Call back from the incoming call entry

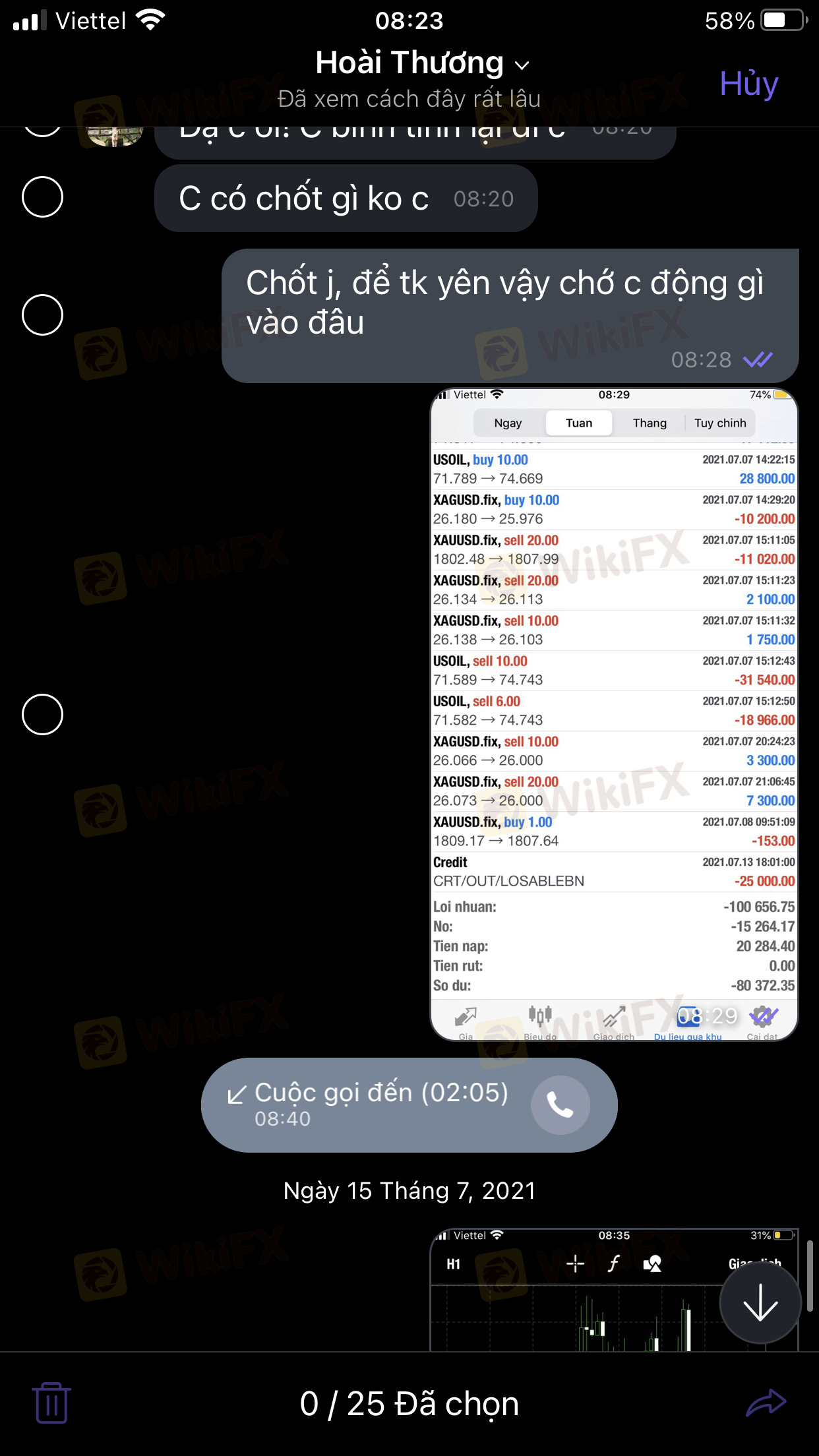(x=561, y=1105)
